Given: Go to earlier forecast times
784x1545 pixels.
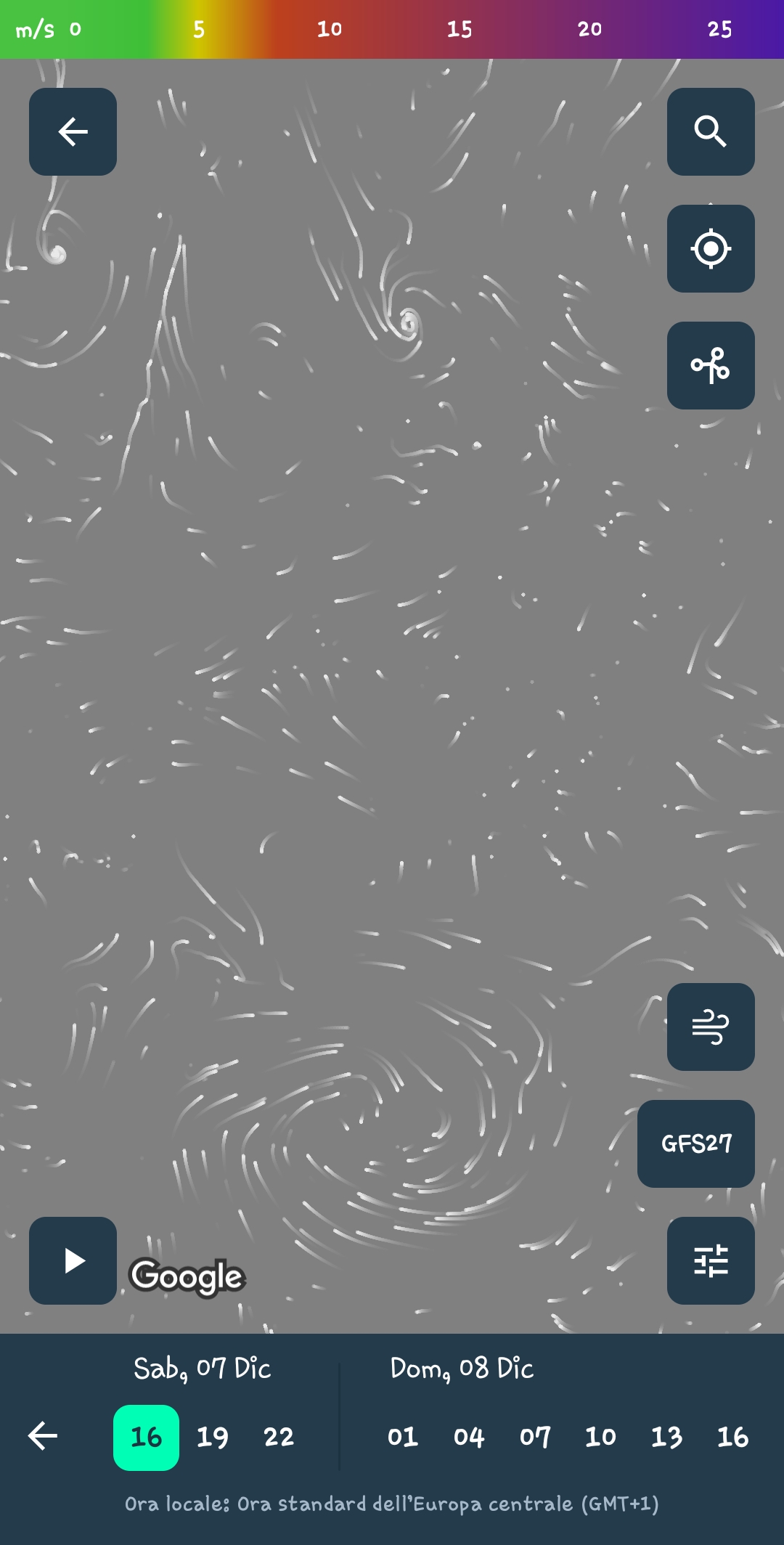Looking at the screenshot, I should pyautogui.click(x=43, y=1436).
